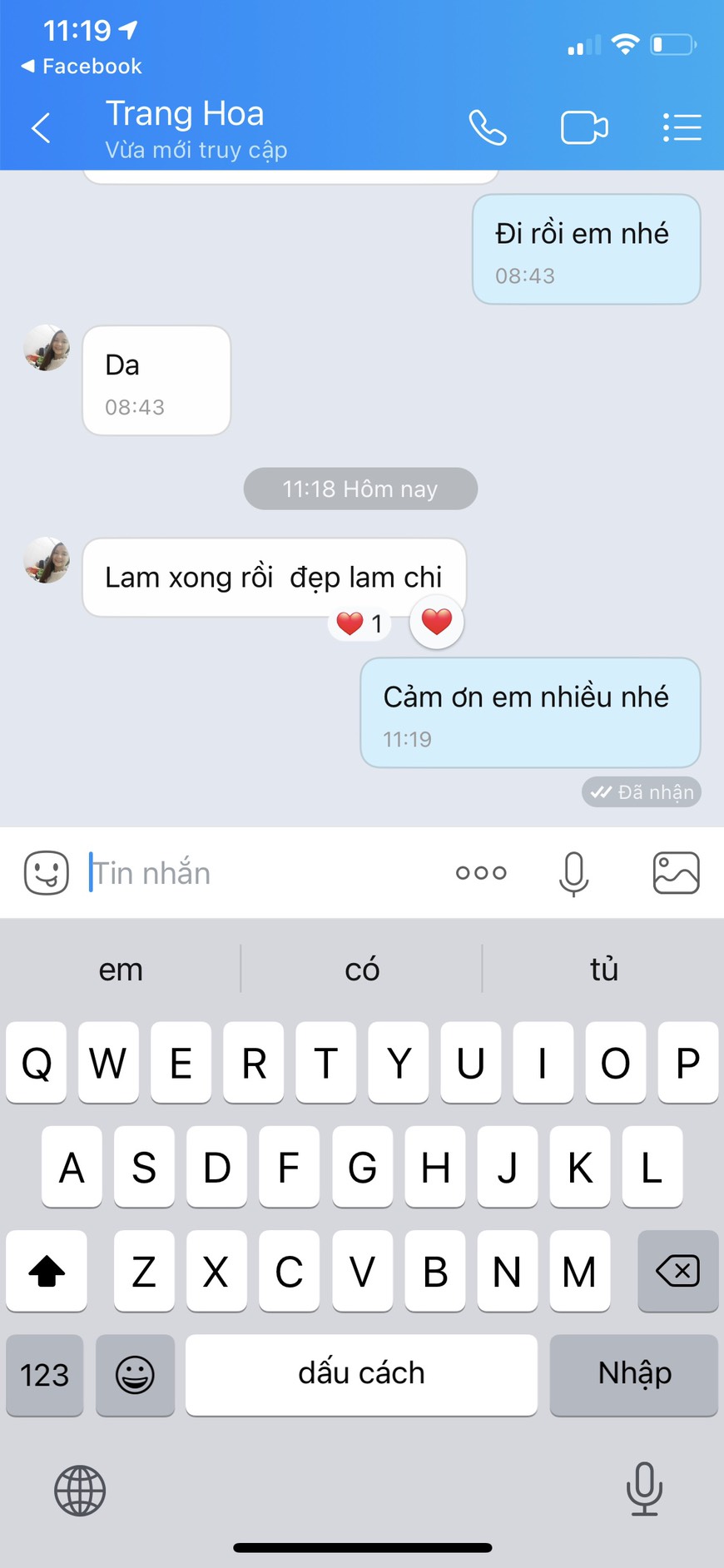
Task: Start a voice call with Trang Hoa
Action: click(488, 128)
